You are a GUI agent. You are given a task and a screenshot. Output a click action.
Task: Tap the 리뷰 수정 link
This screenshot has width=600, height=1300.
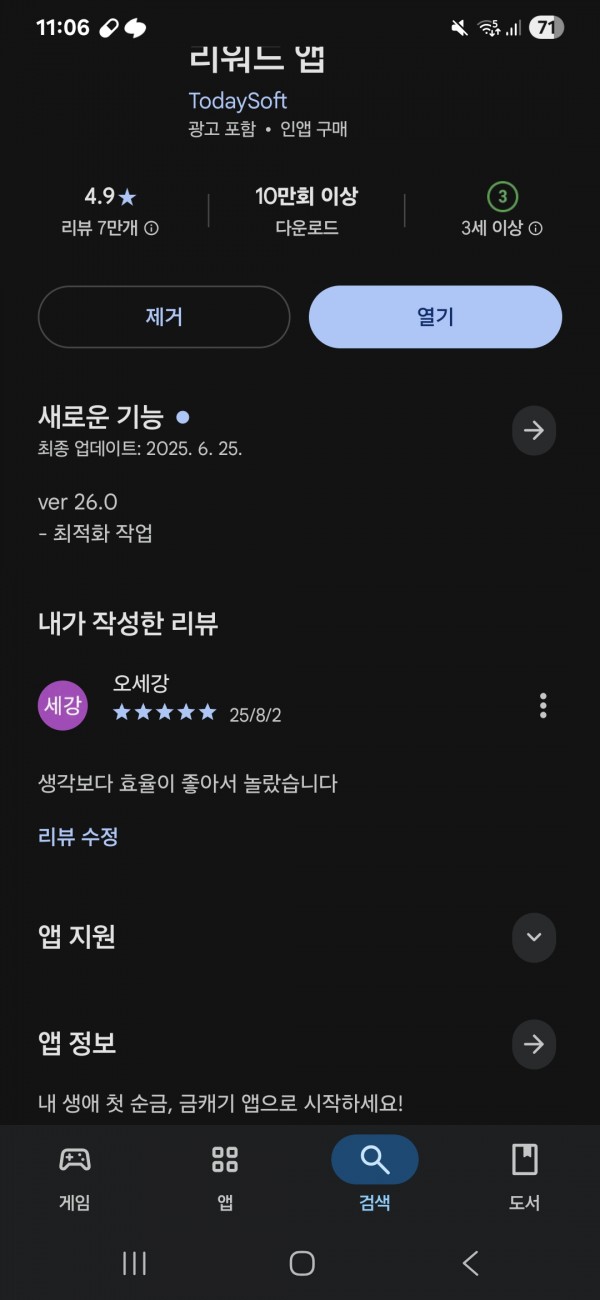coord(78,837)
